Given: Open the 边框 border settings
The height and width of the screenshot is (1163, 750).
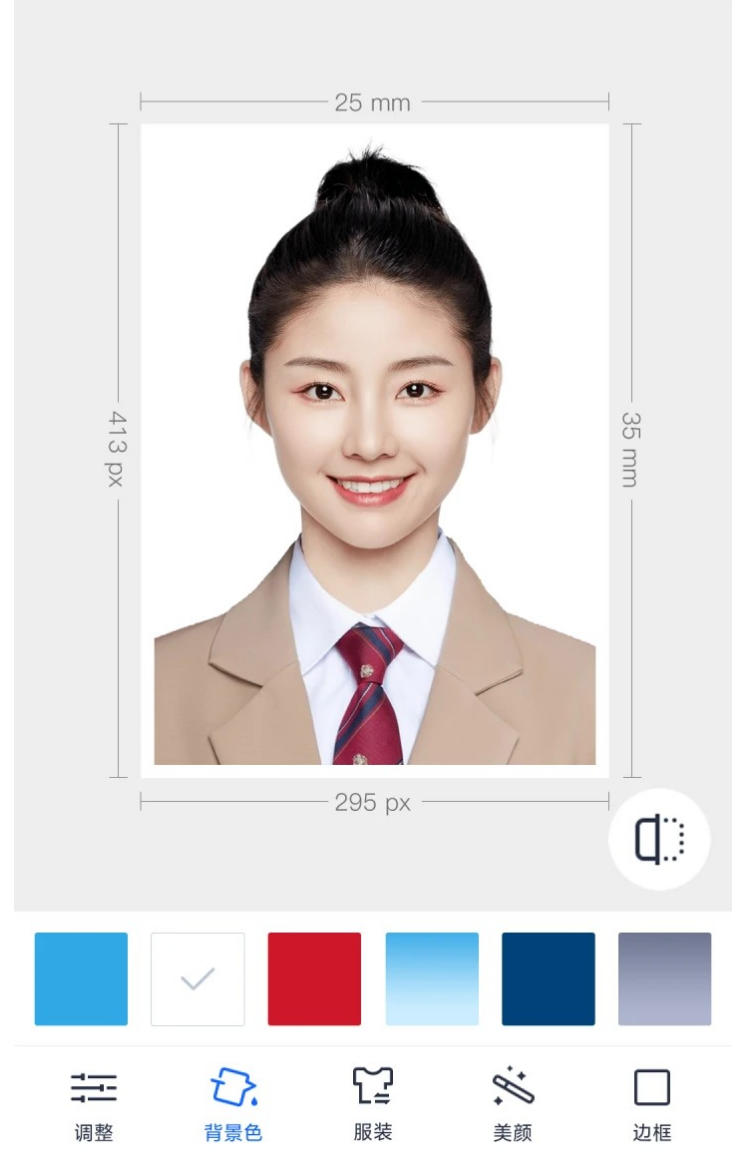Looking at the screenshot, I should [652, 1104].
